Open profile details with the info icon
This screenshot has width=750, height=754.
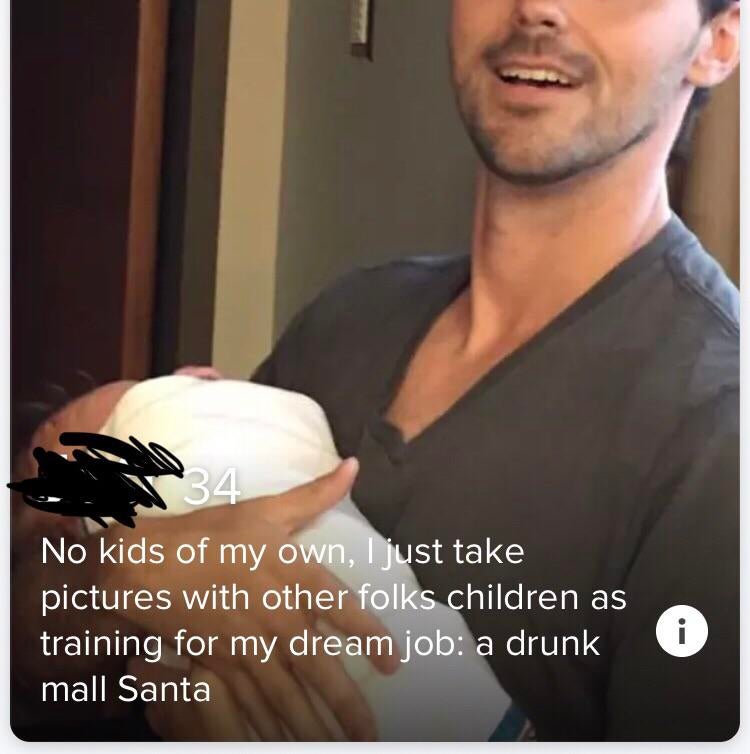coord(681,631)
